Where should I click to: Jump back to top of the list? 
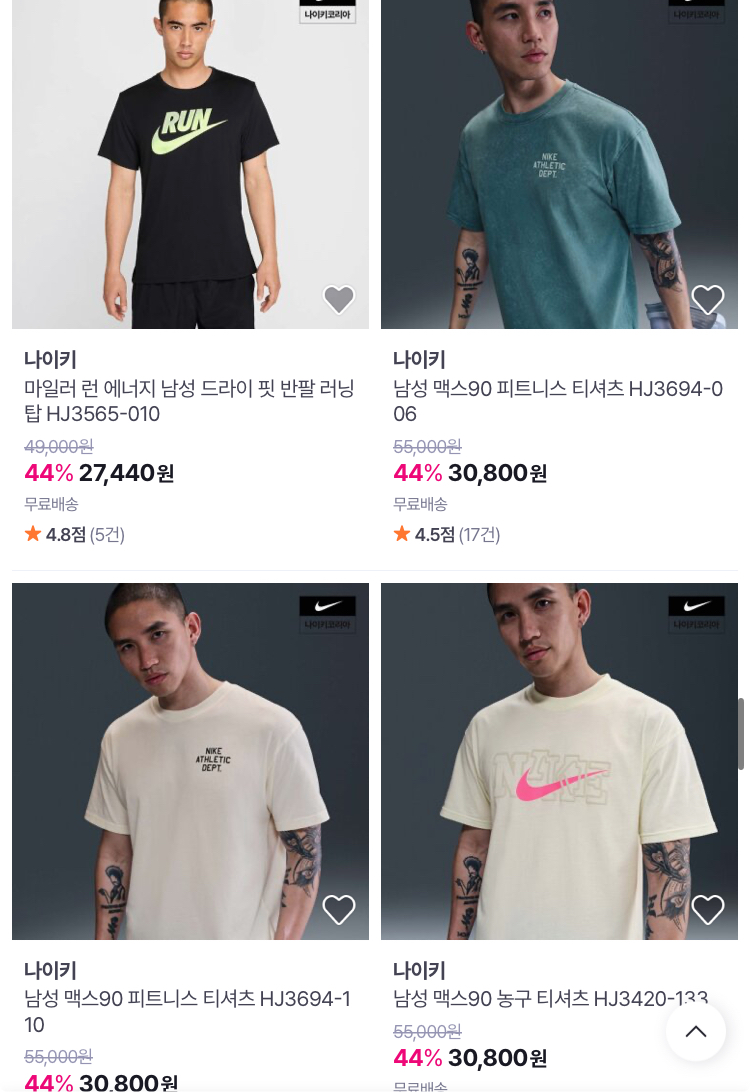696,1031
